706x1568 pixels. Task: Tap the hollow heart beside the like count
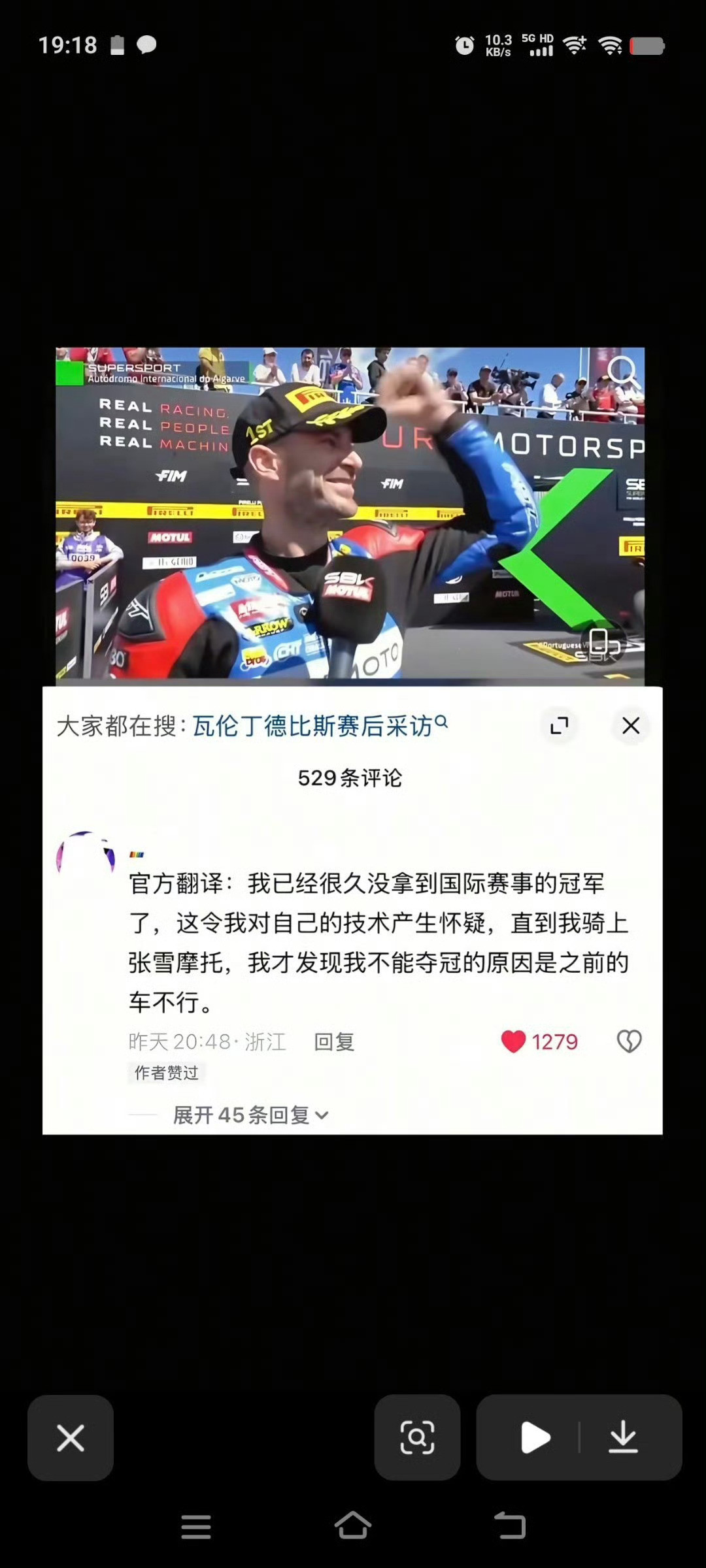tap(629, 1041)
